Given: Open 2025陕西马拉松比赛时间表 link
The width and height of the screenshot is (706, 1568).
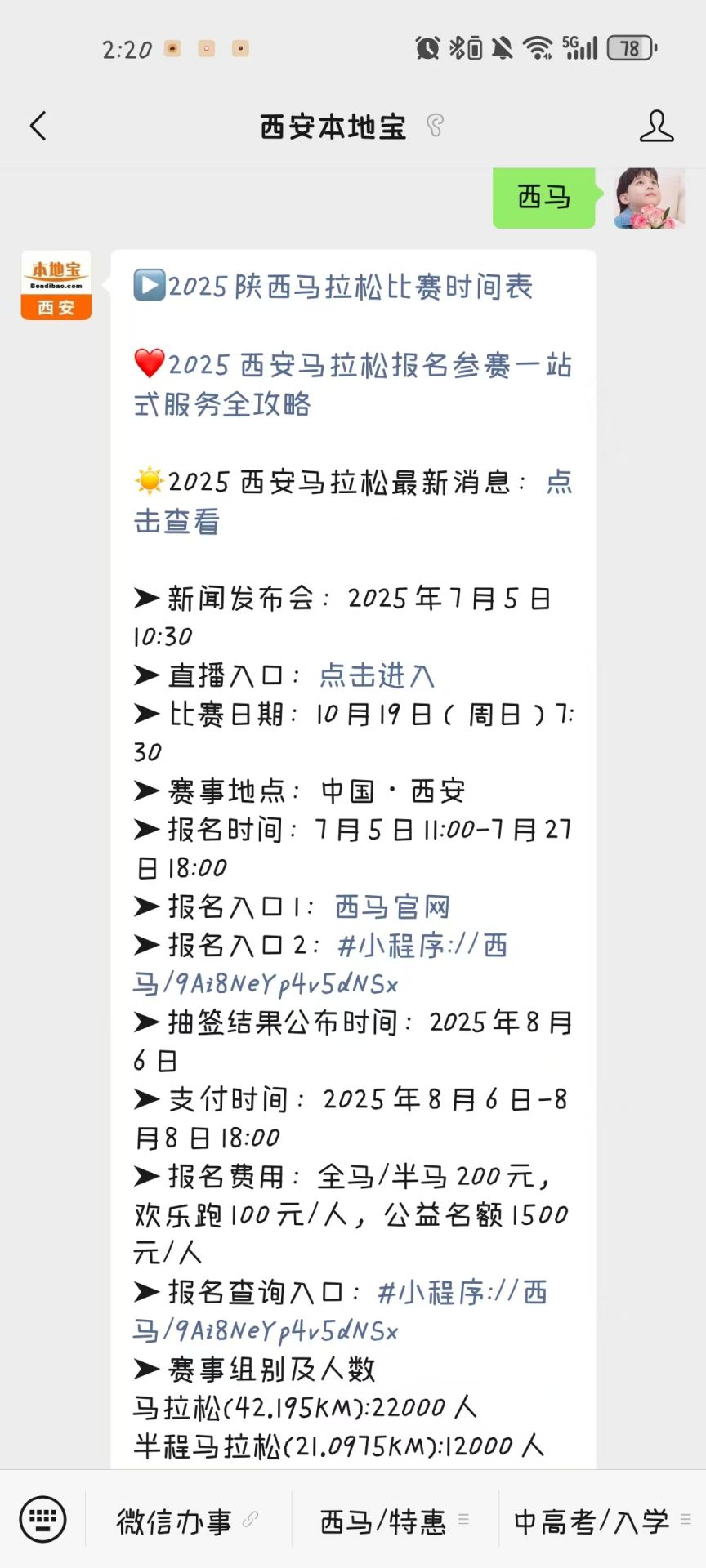Looking at the screenshot, I should tap(350, 287).
